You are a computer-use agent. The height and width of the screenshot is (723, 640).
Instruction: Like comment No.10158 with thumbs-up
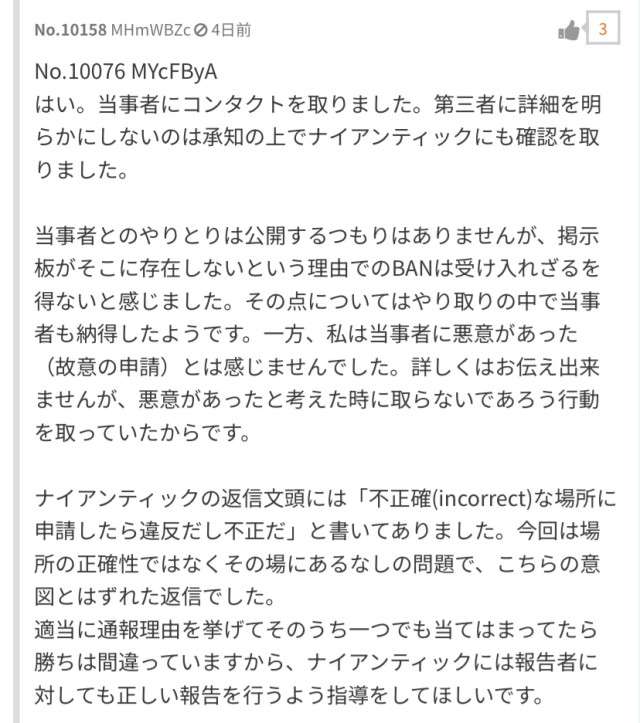click(569, 31)
